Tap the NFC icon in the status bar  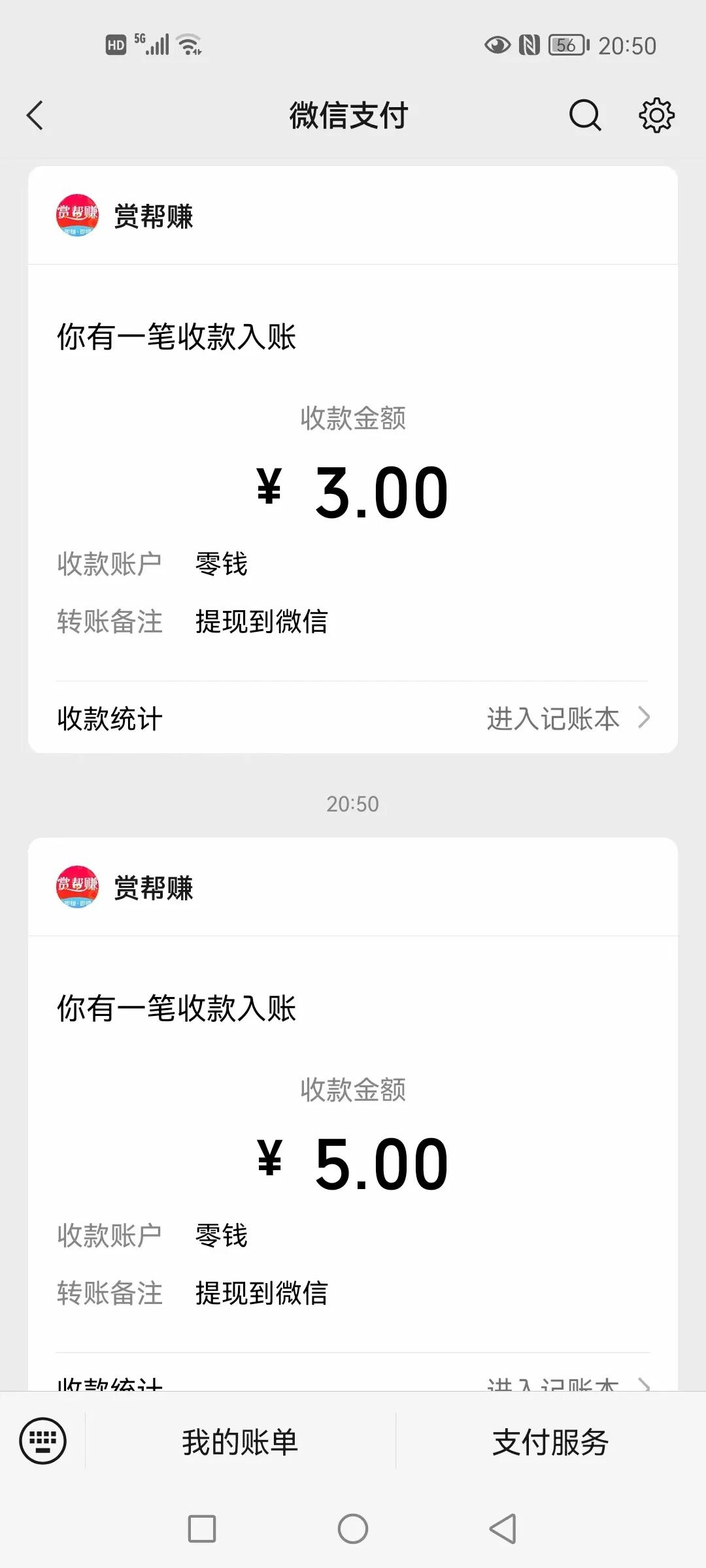530,45
